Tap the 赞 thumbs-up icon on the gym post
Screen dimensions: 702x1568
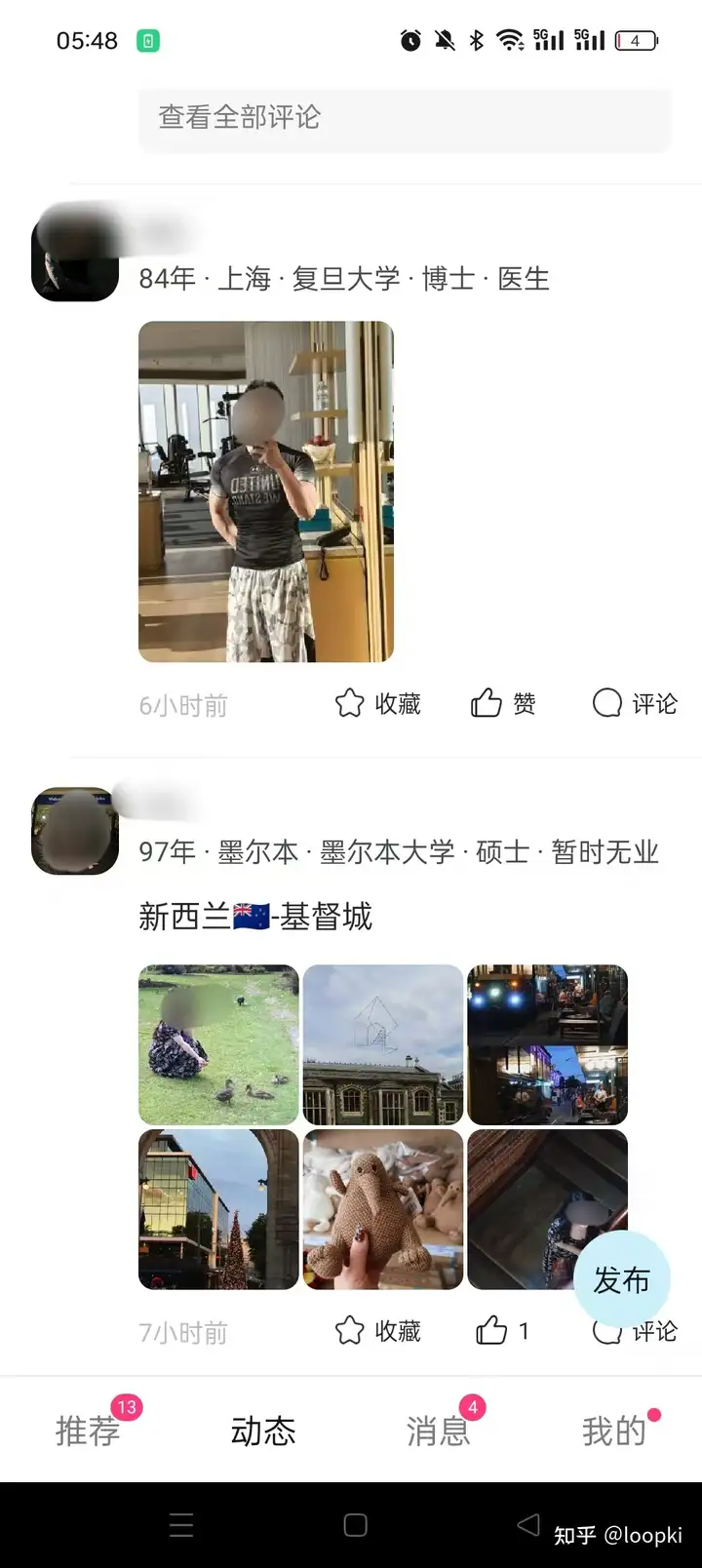(486, 701)
